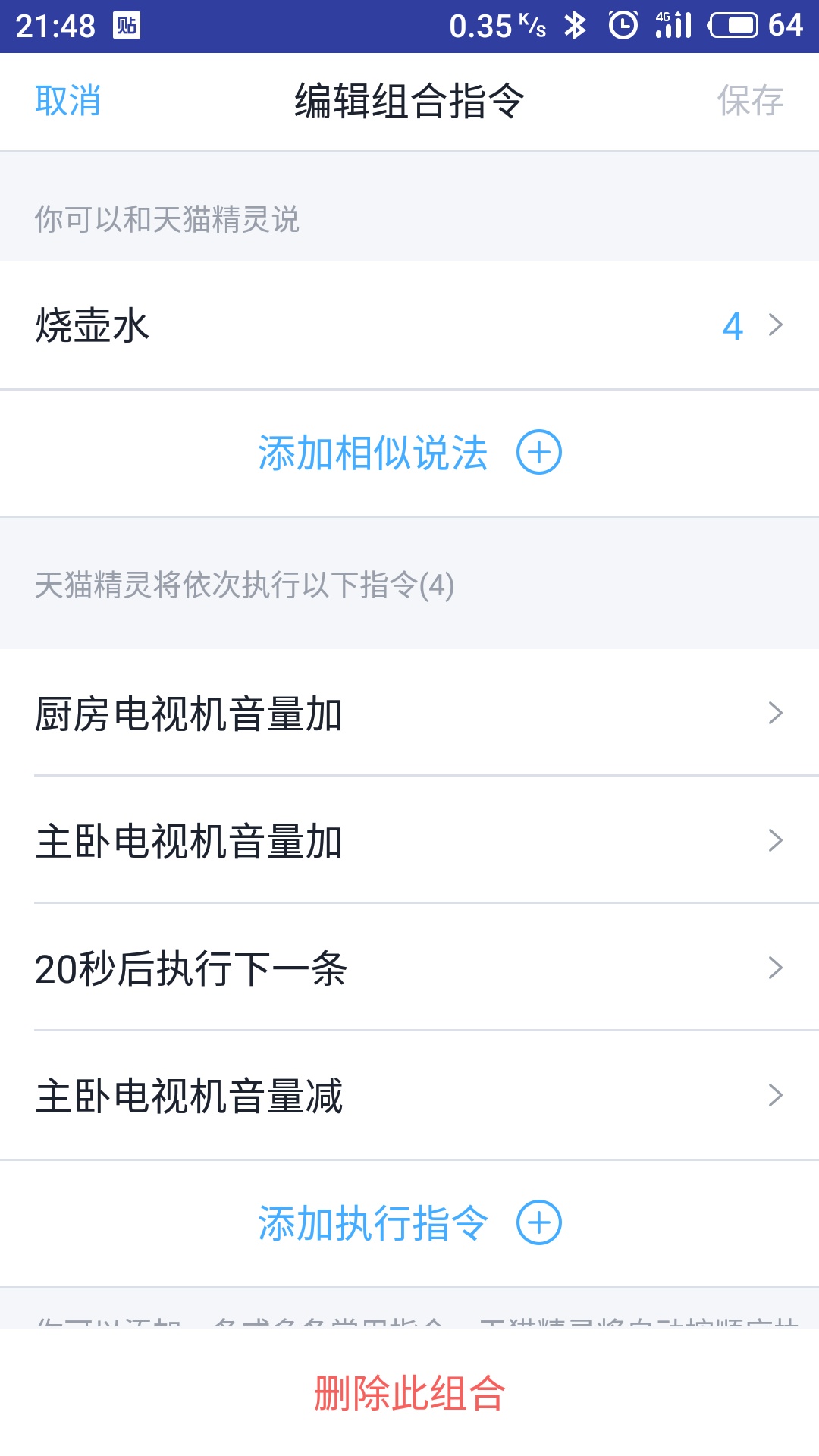Tap 取消 to cancel editing
819x1456 pixels.
coord(68,101)
